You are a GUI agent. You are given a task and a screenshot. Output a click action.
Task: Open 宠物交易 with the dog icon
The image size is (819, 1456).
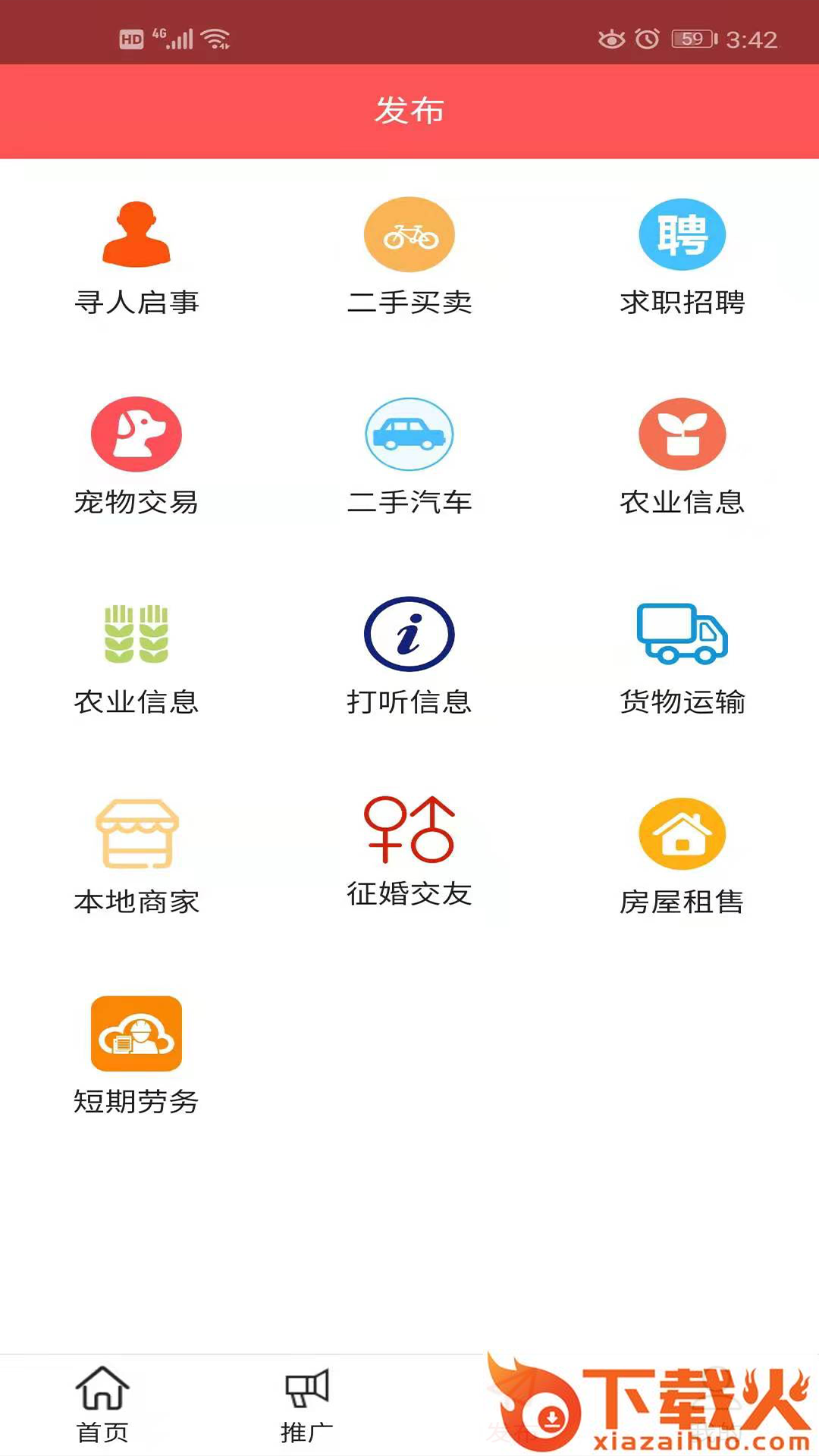[135, 434]
